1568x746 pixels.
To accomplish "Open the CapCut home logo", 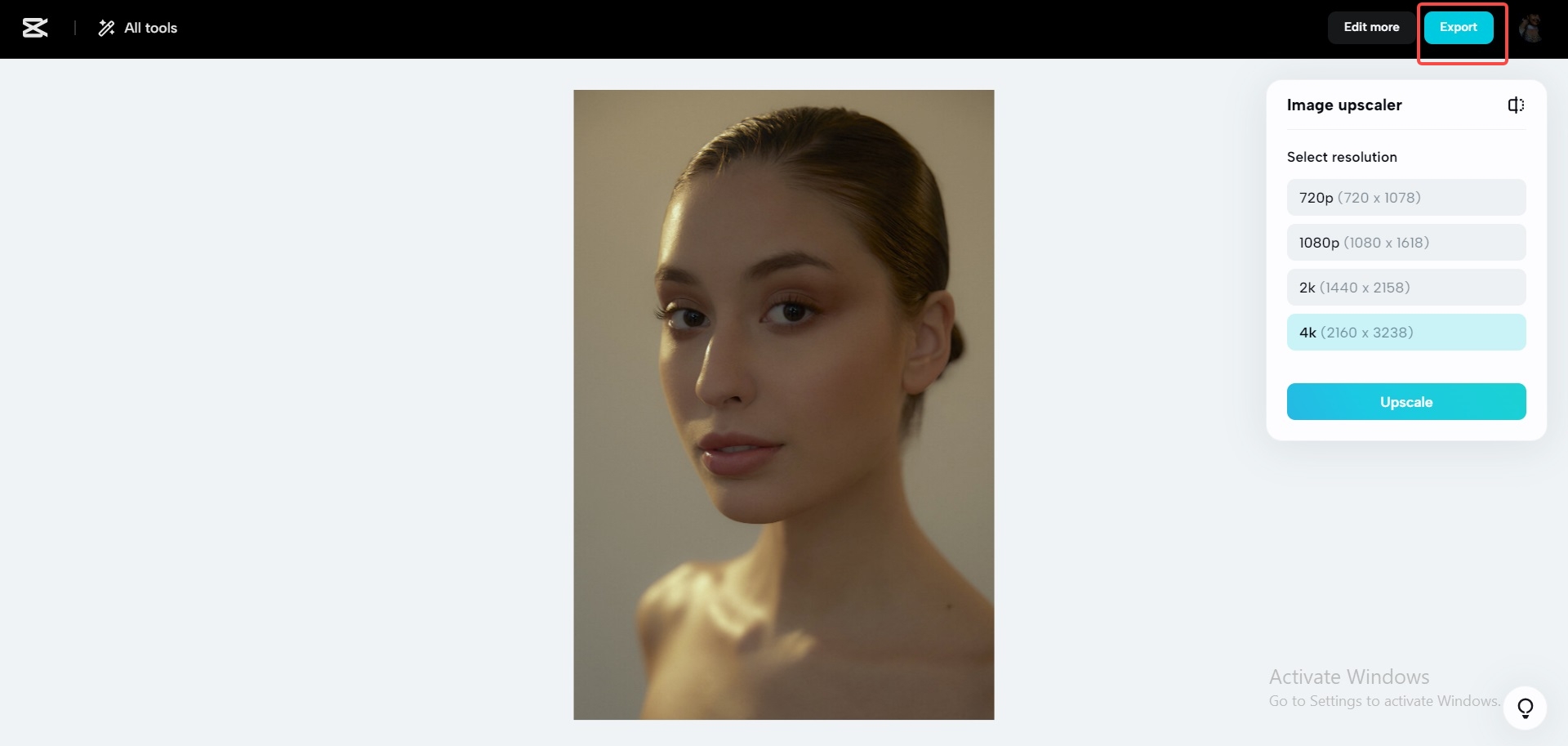I will coord(35,28).
